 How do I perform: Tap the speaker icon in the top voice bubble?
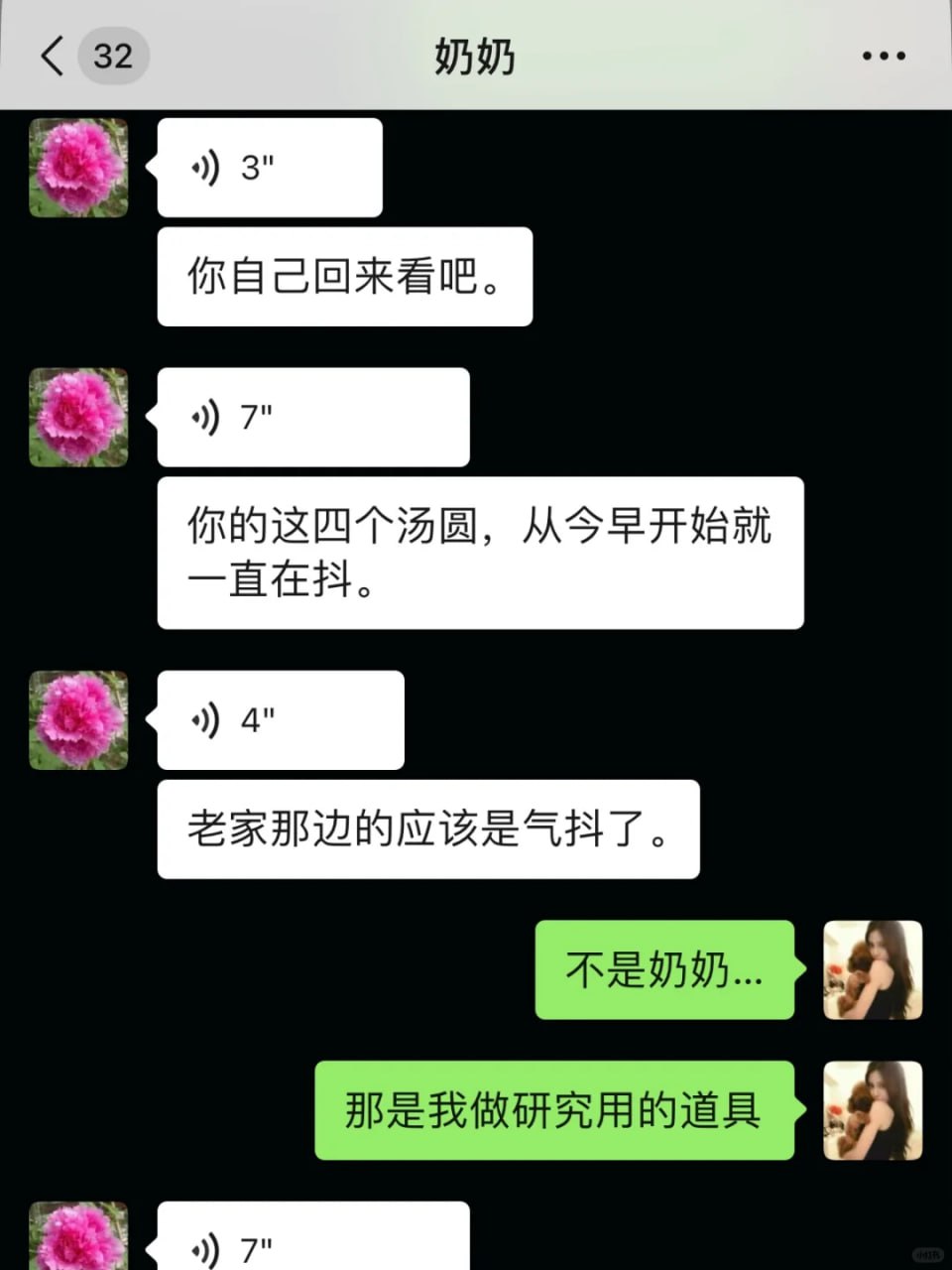[206, 167]
